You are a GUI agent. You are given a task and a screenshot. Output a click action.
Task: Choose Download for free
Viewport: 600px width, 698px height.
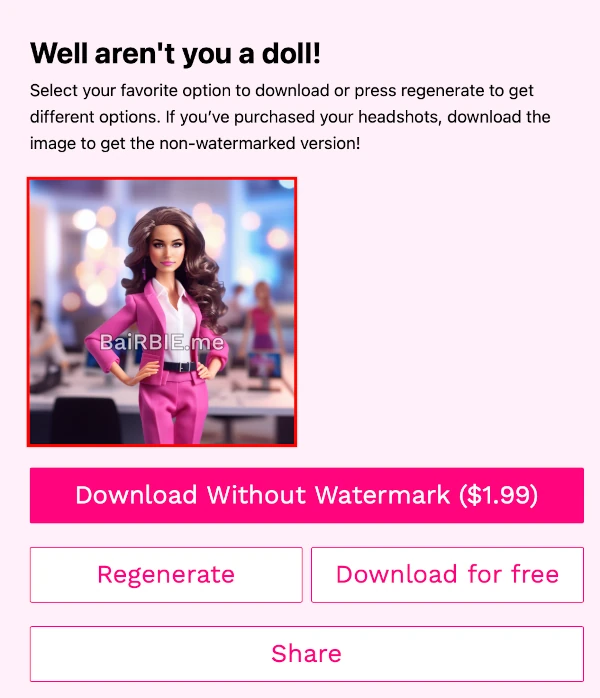click(447, 575)
